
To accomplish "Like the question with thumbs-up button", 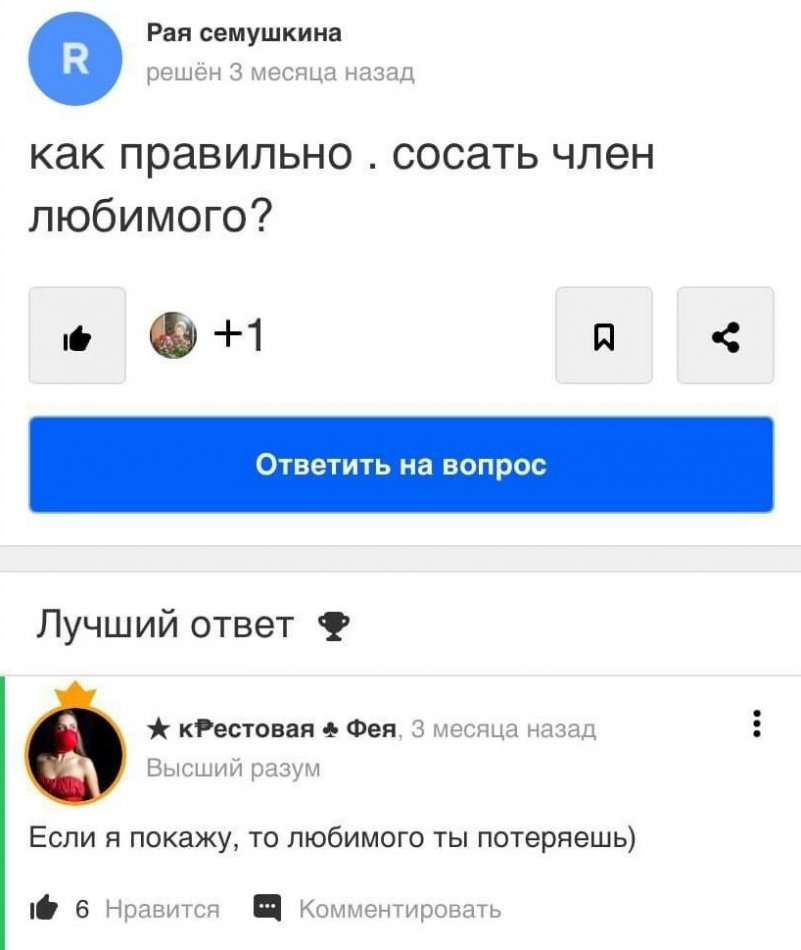I will point(77,336).
